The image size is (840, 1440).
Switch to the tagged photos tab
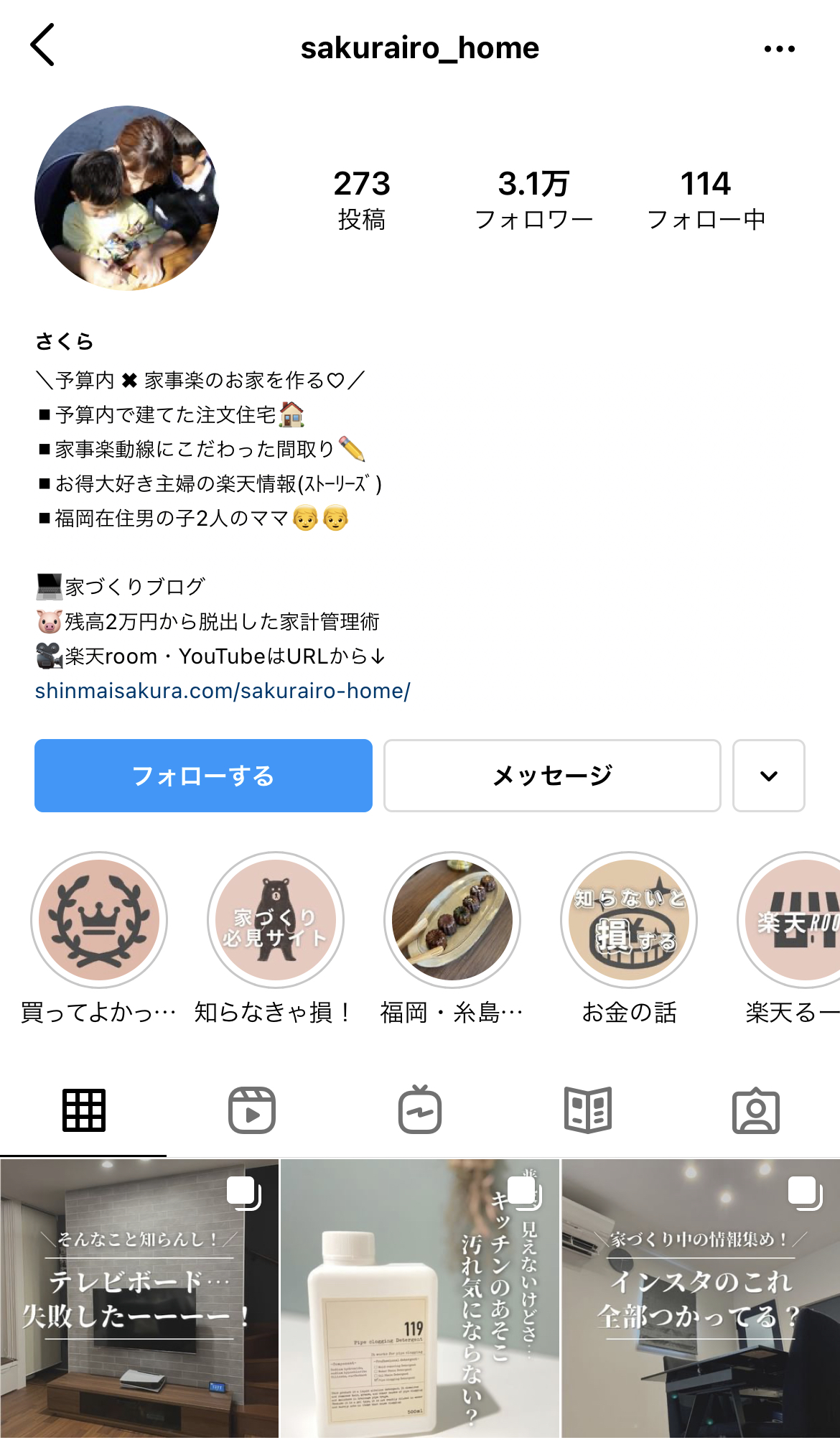tap(756, 1110)
